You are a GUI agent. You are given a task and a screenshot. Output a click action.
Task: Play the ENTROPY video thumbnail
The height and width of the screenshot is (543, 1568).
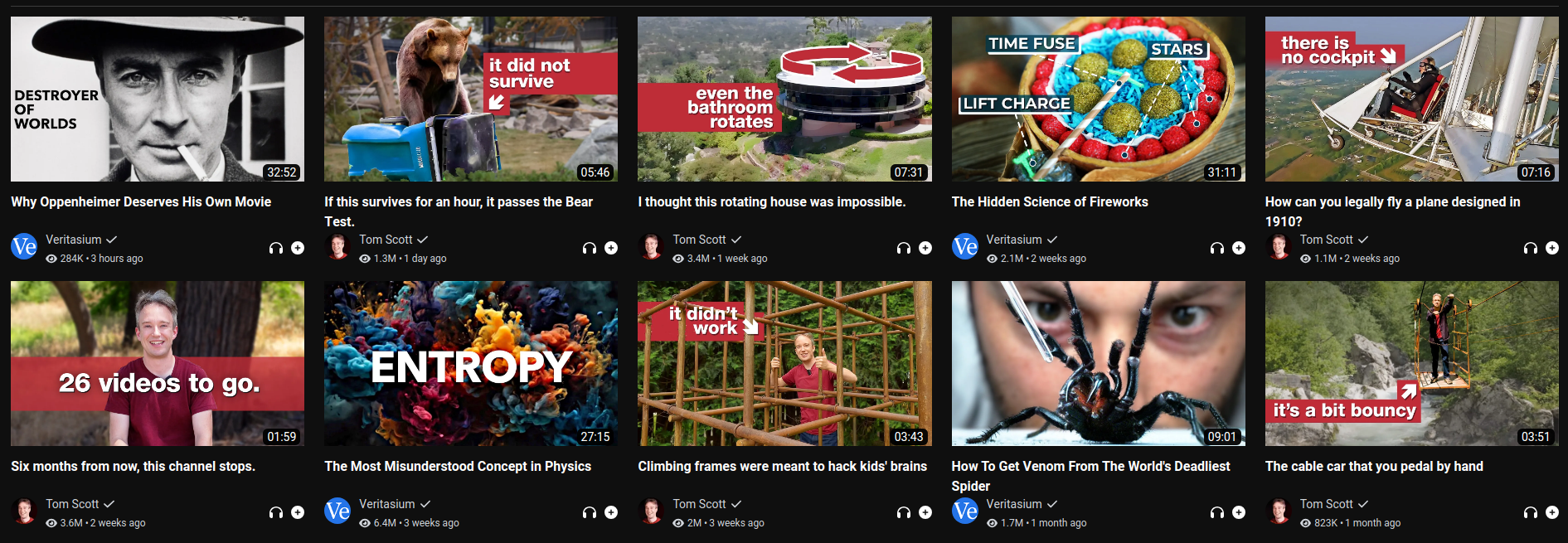470,363
